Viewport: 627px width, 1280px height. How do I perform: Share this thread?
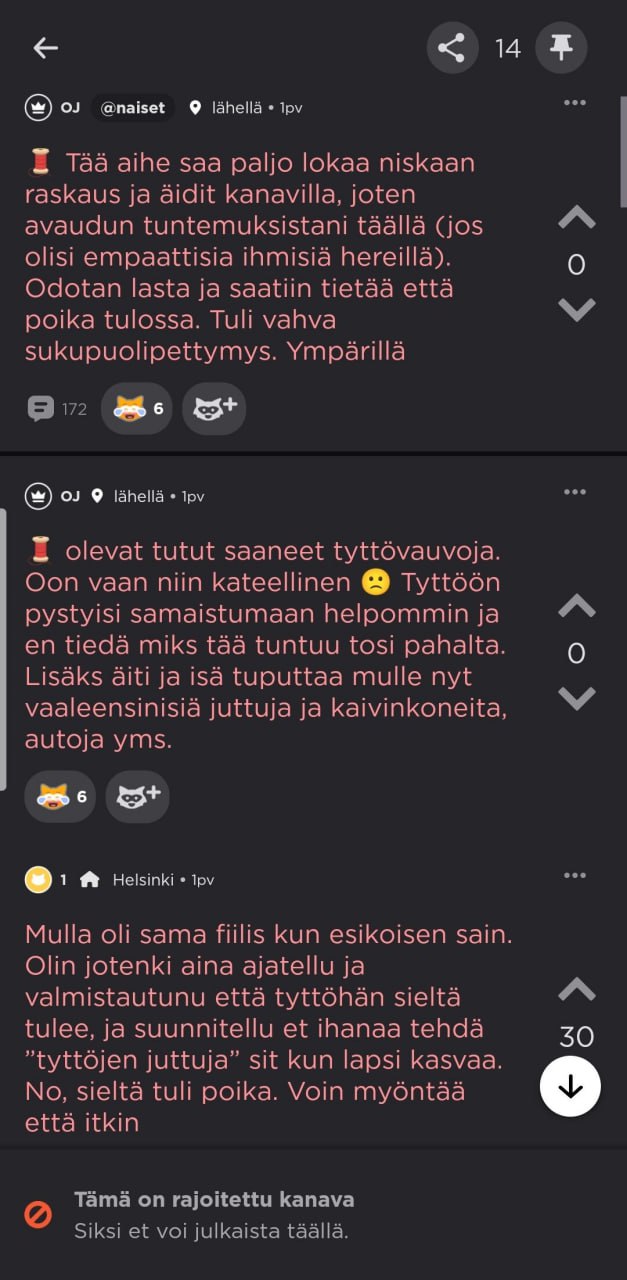pos(452,47)
